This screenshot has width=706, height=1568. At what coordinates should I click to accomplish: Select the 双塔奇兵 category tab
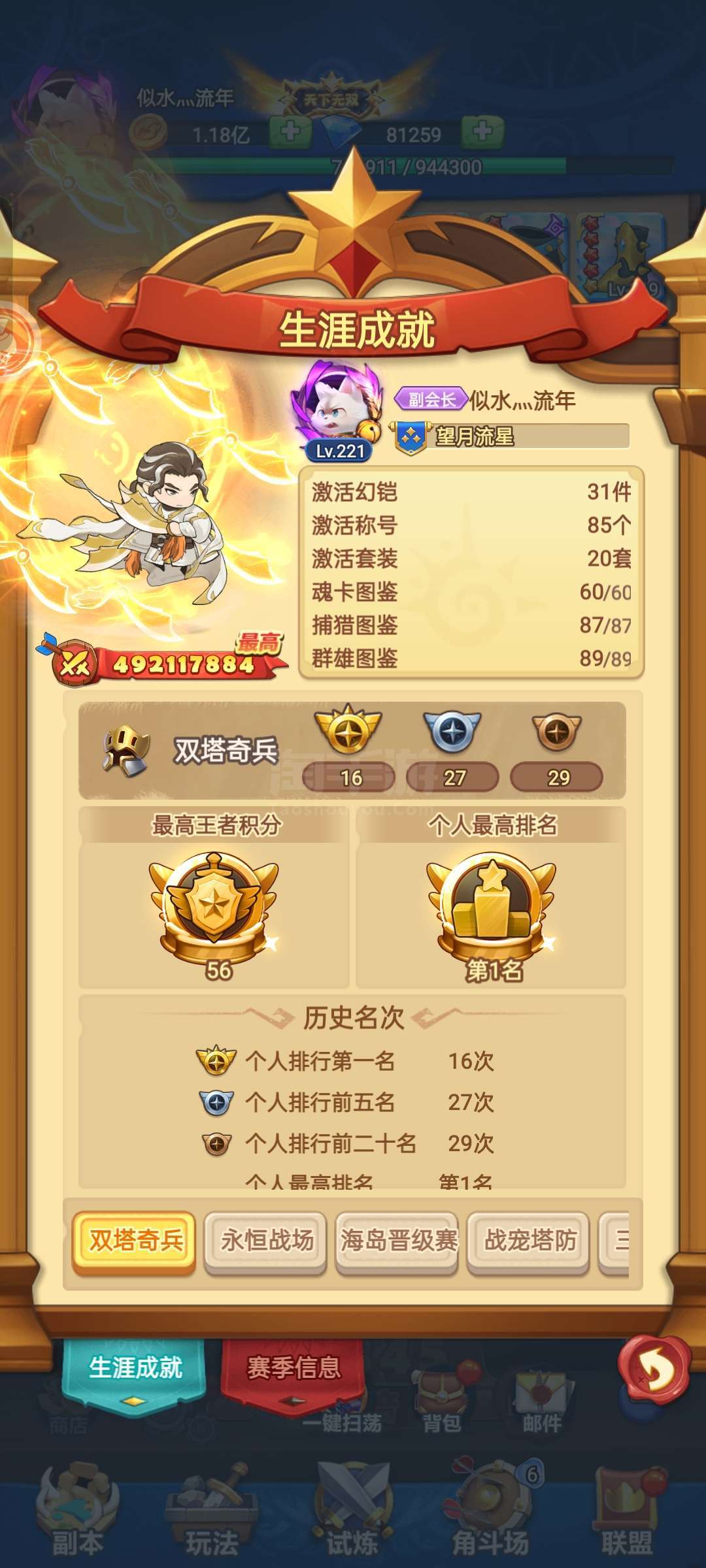[134, 1242]
